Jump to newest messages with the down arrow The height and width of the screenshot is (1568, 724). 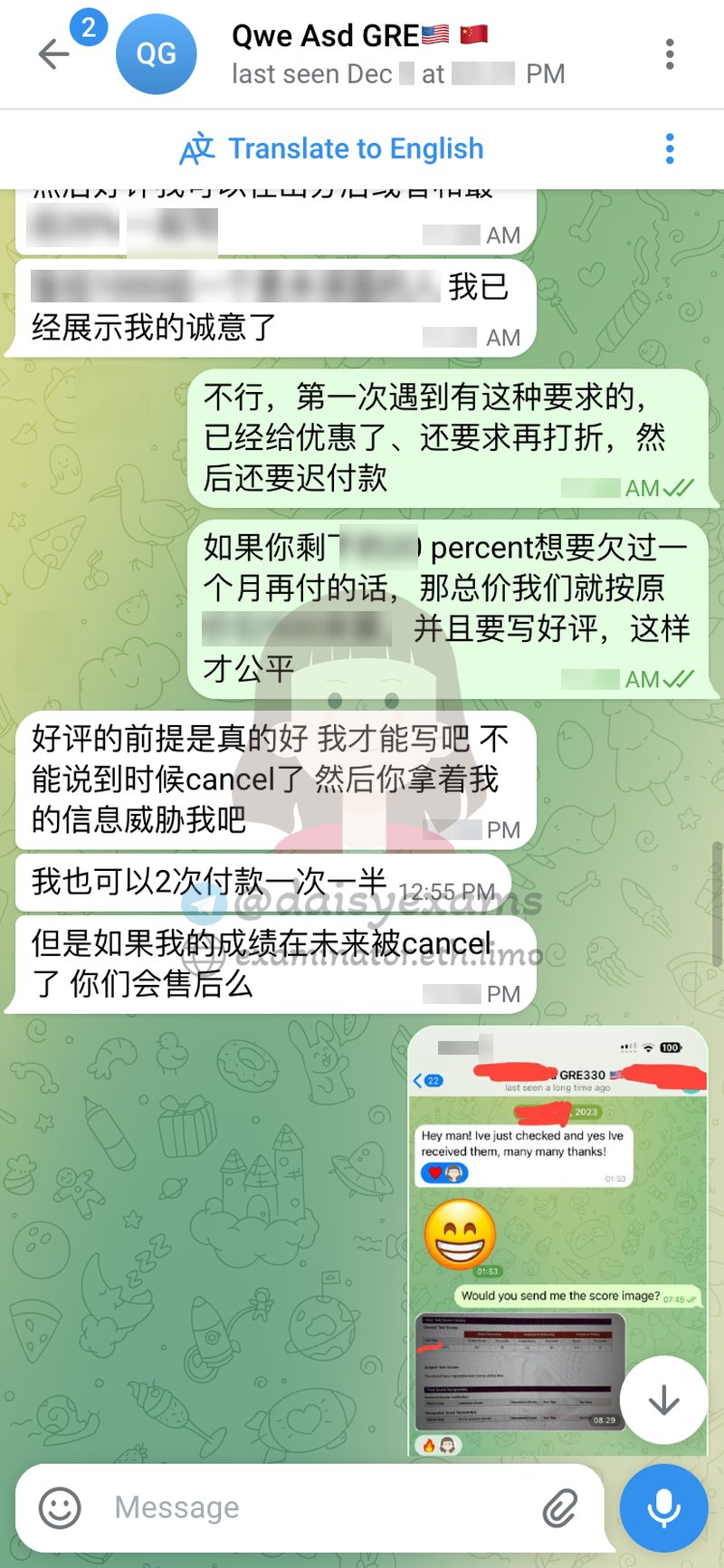tap(663, 1401)
